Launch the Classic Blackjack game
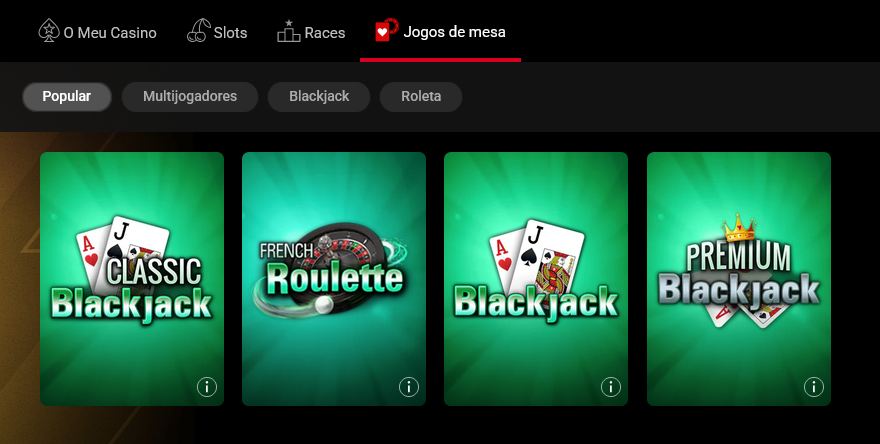Image resolution: width=880 pixels, height=444 pixels. click(132, 270)
